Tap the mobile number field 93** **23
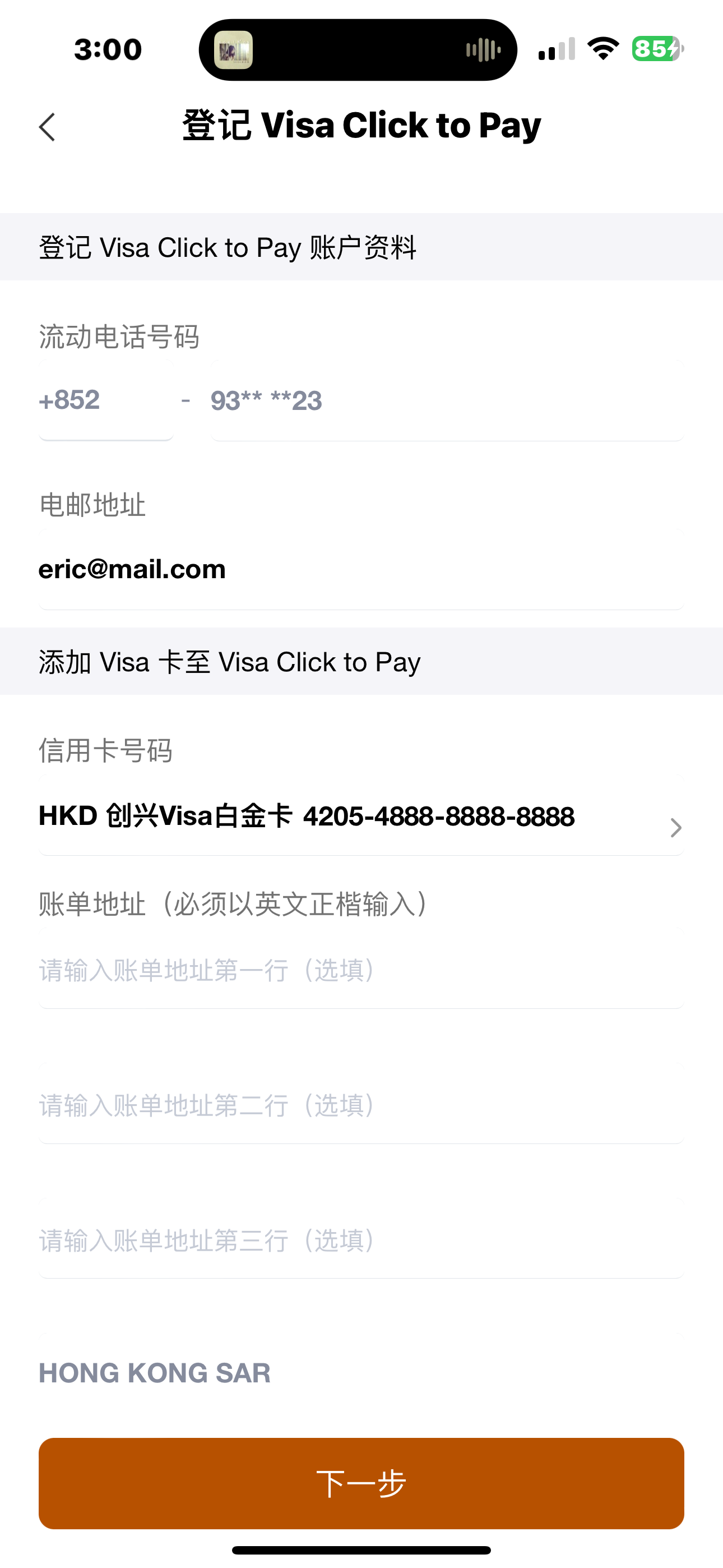 (x=447, y=400)
